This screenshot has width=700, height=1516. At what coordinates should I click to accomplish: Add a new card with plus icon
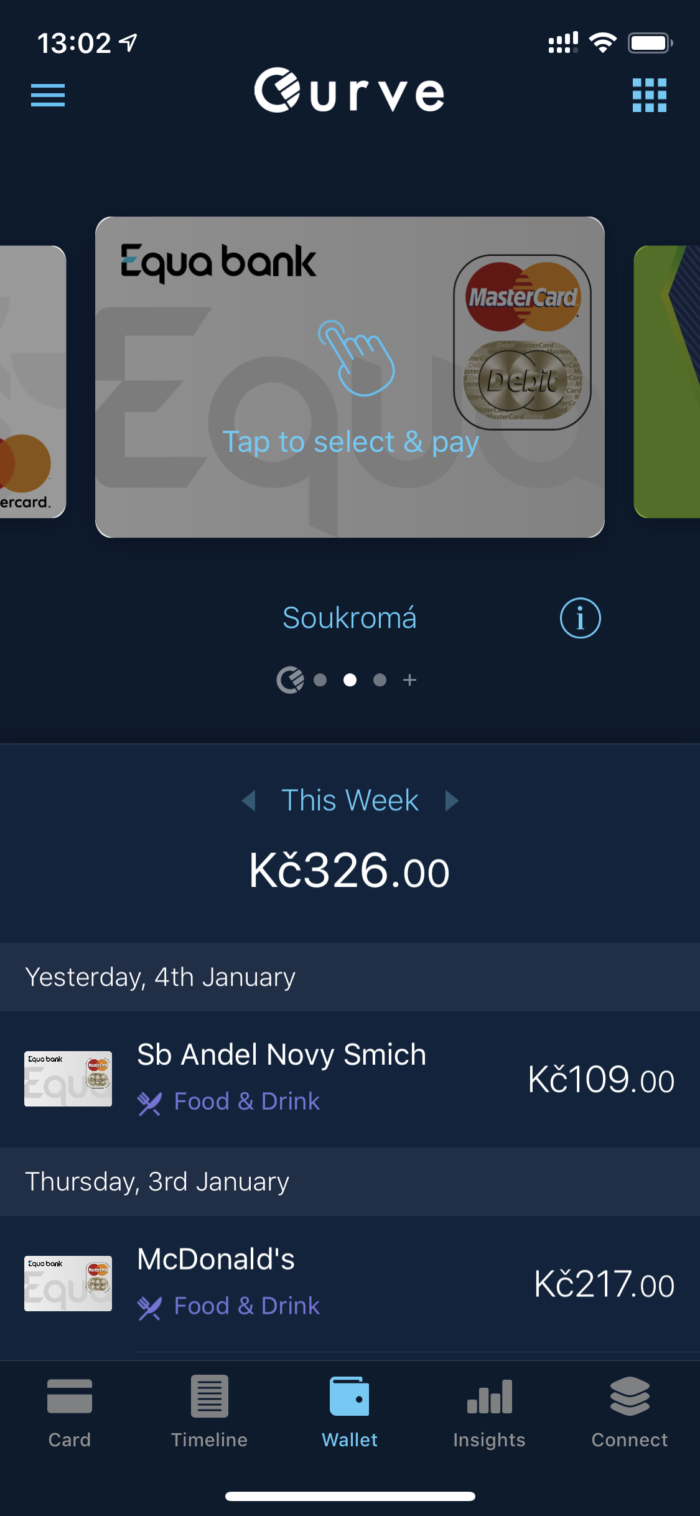[409, 680]
